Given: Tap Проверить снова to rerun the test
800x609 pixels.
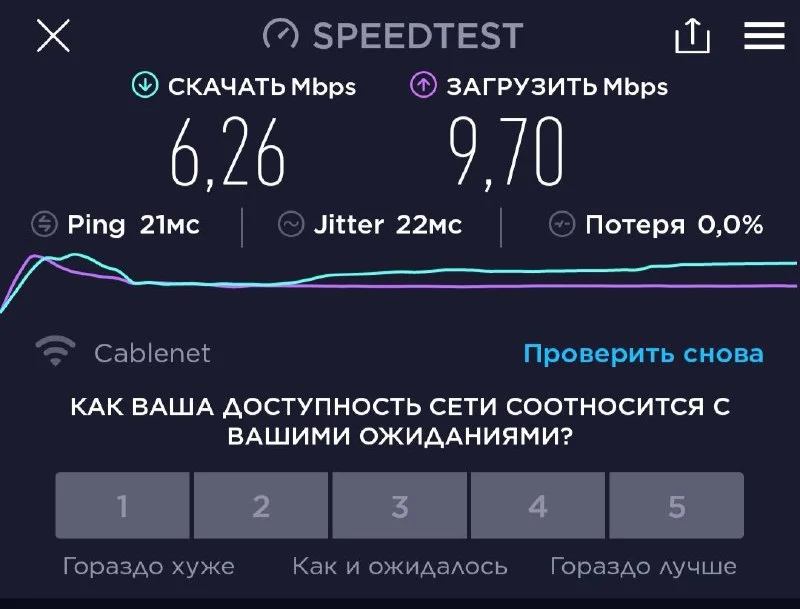Looking at the screenshot, I should (643, 353).
